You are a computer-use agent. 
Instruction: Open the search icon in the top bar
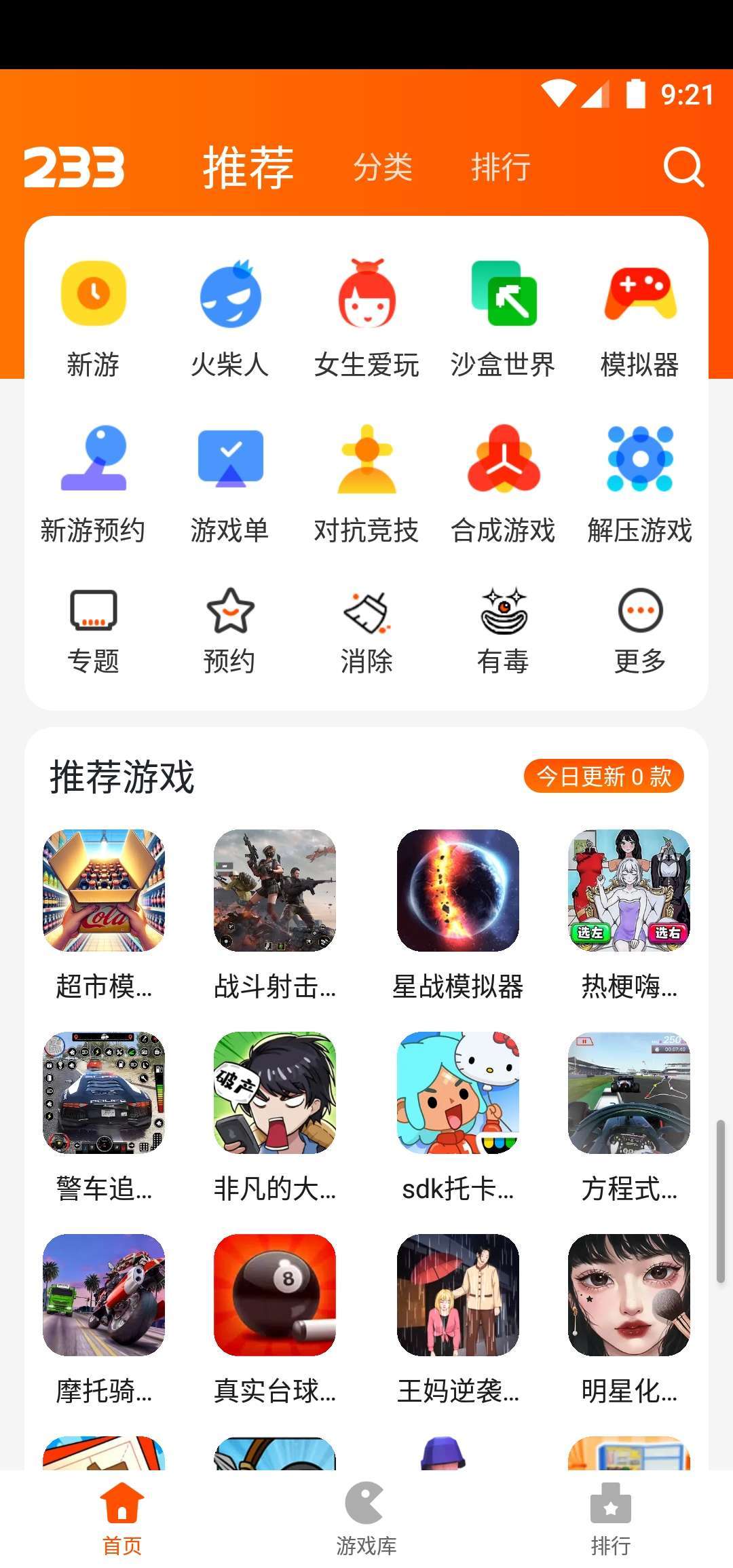point(683,166)
